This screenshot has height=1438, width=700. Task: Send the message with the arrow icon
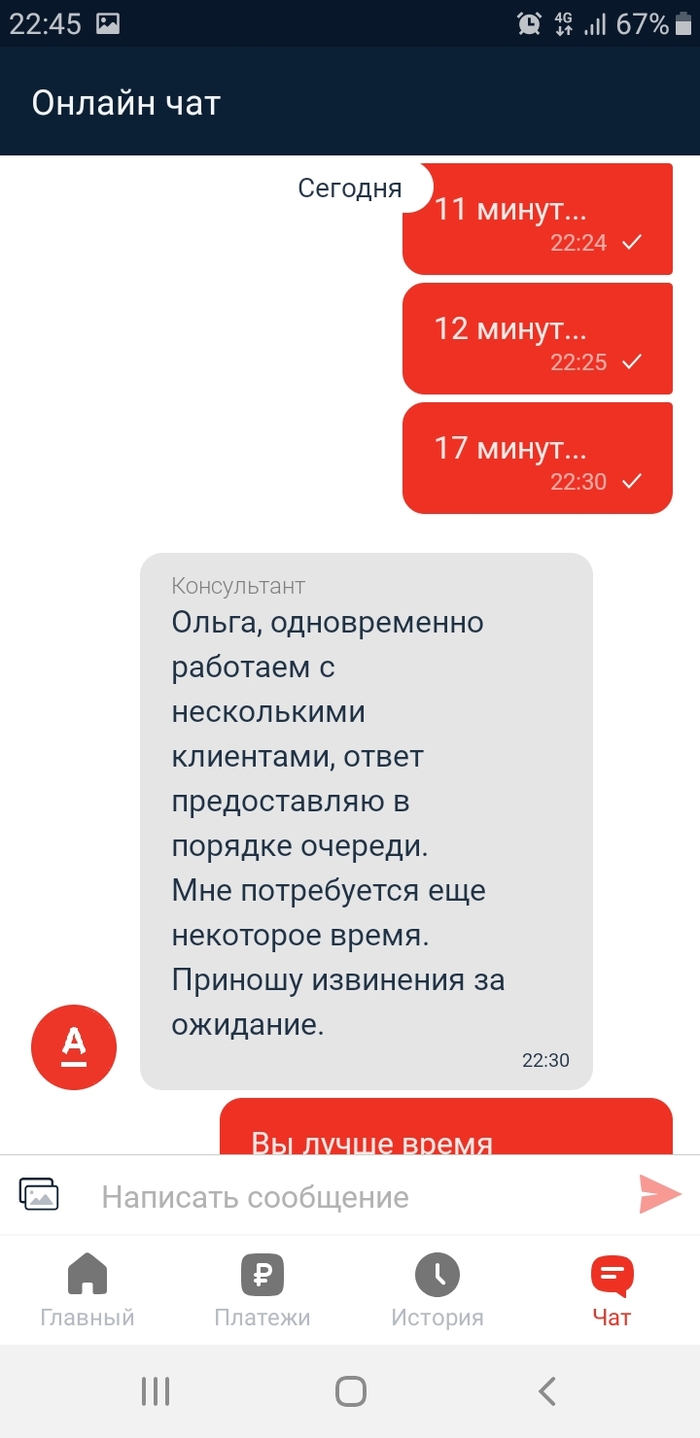659,1194
